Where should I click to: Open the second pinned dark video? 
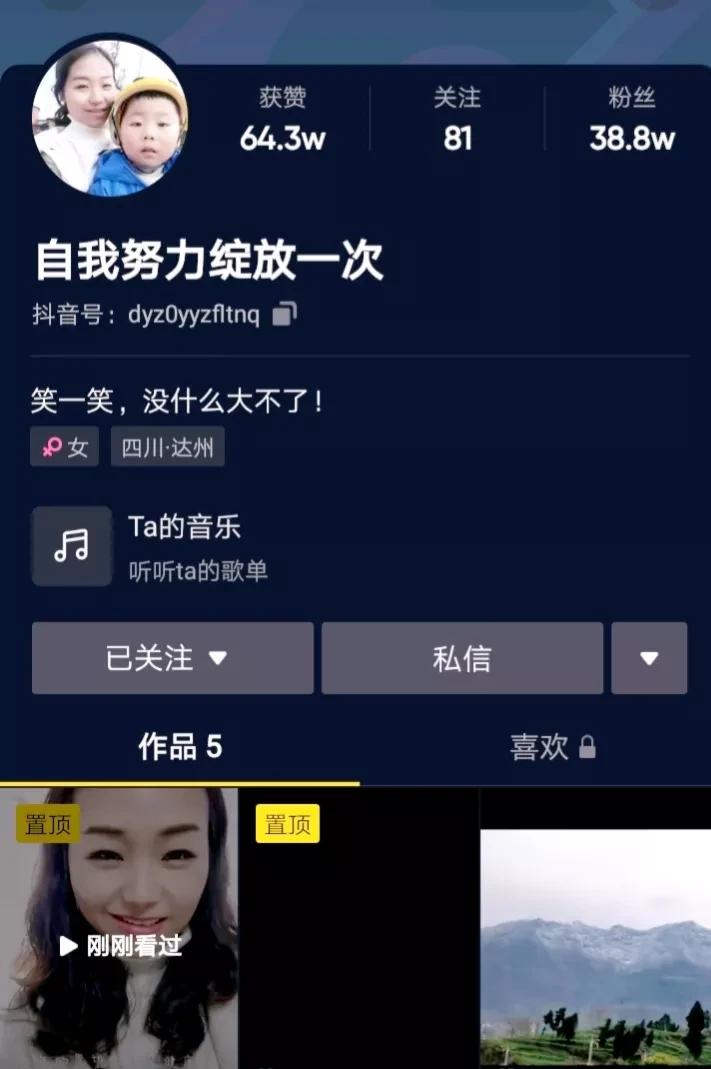point(359,930)
